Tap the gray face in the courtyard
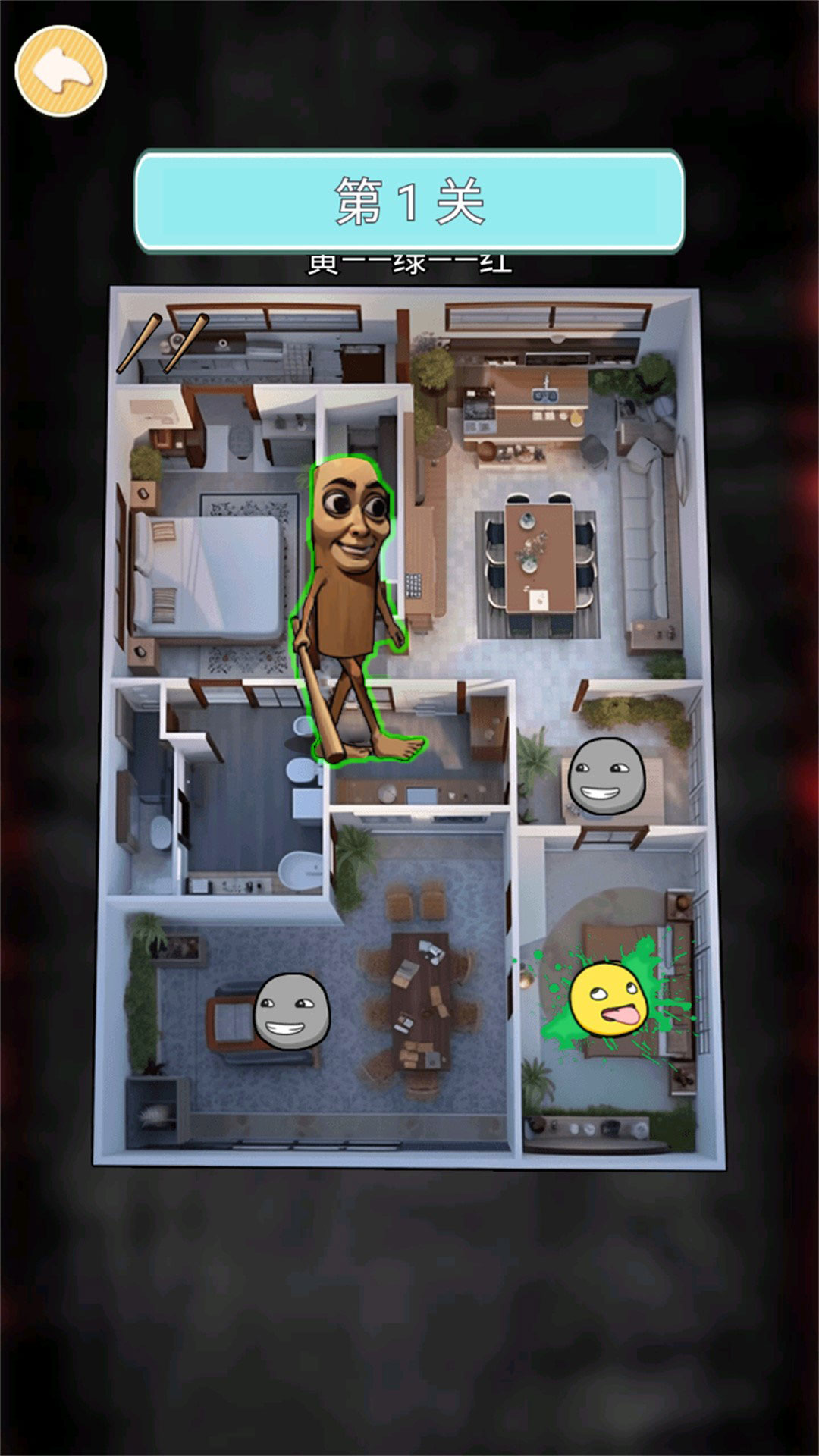819x1456 pixels. tap(607, 776)
